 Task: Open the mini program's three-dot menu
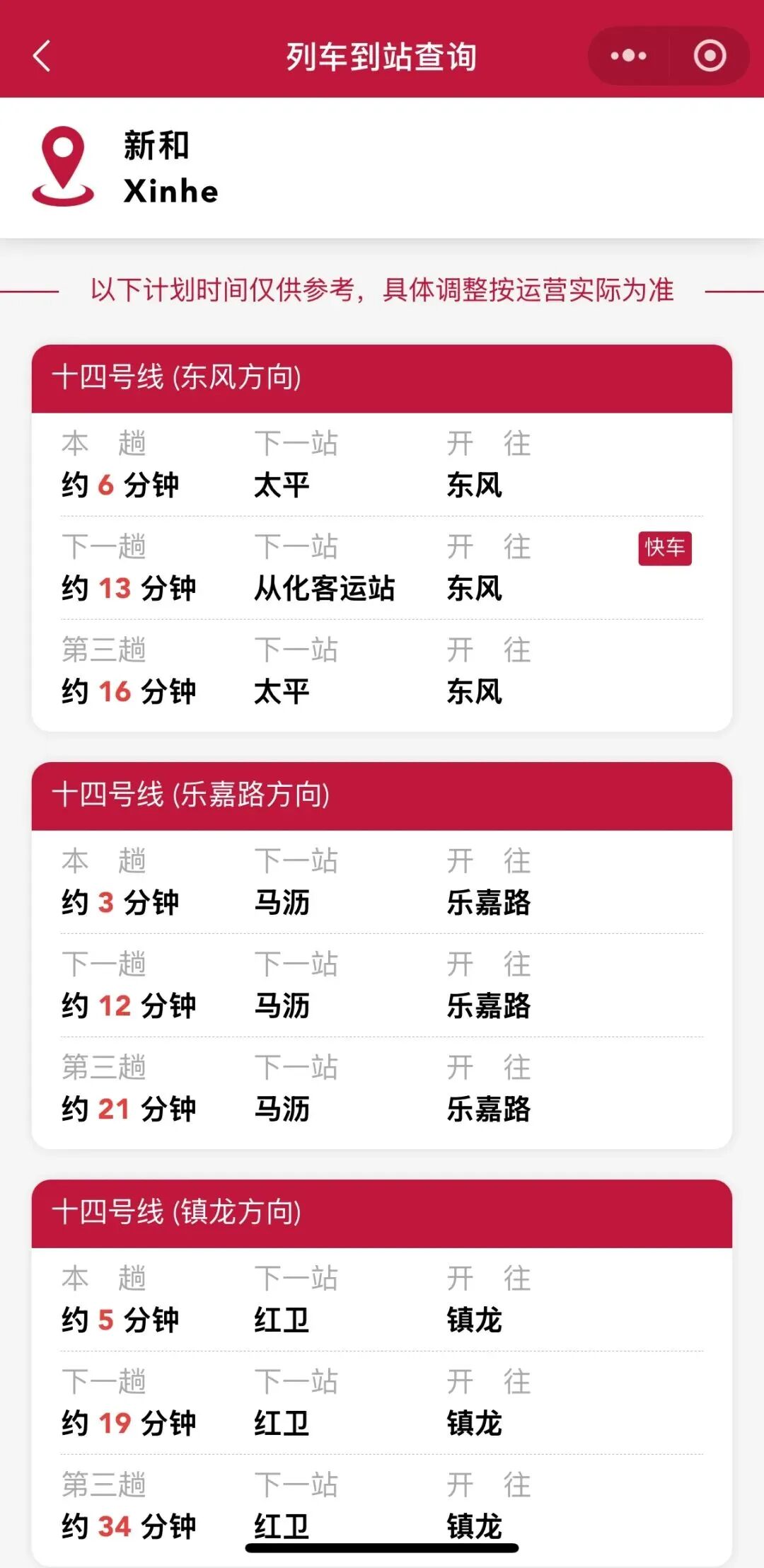(628, 56)
